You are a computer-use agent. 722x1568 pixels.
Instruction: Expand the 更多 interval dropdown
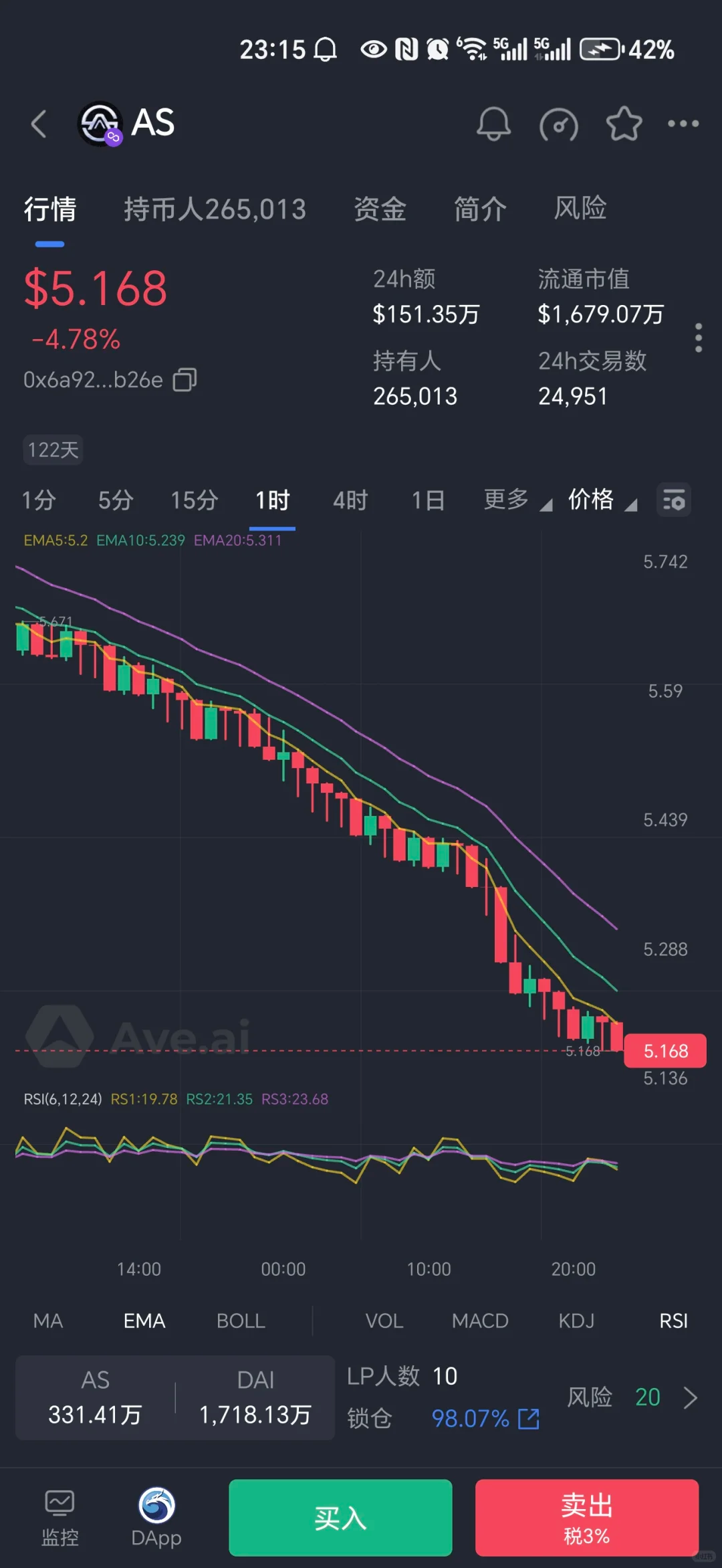[x=517, y=500]
